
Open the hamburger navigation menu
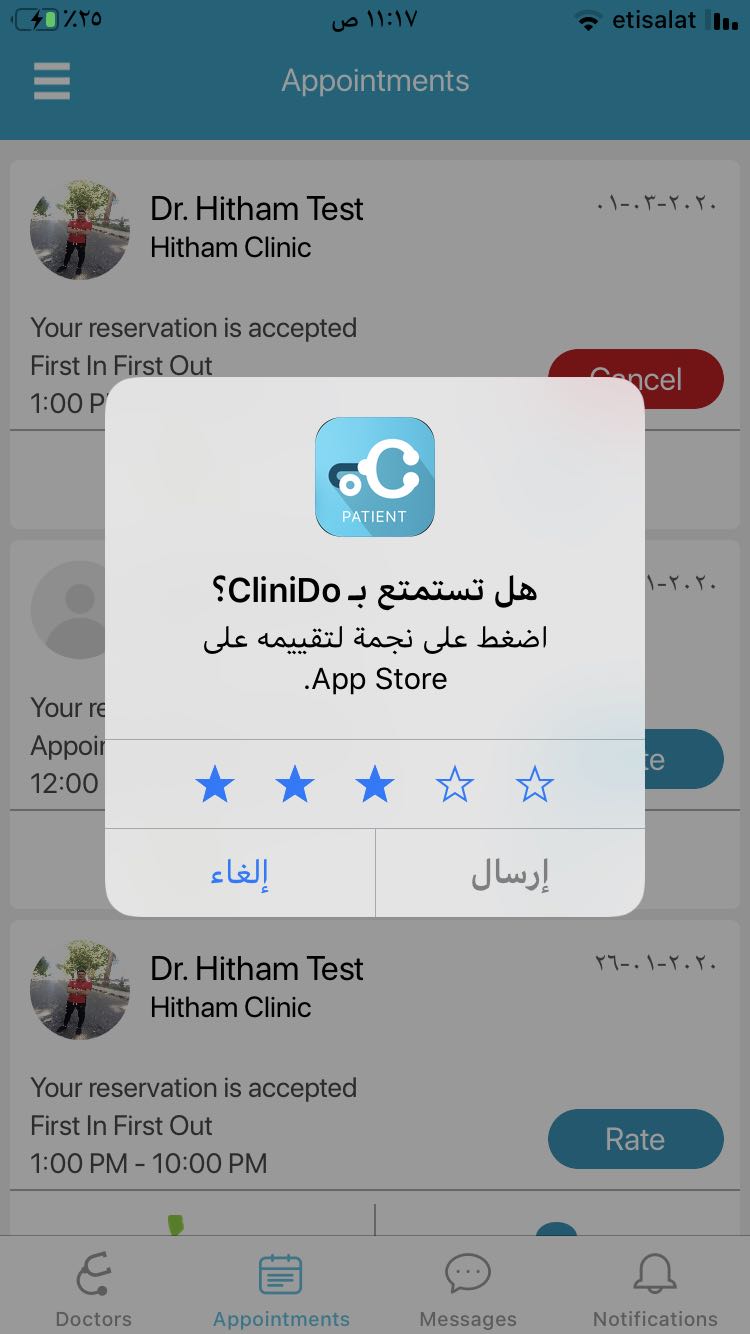[x=51, y=81]
